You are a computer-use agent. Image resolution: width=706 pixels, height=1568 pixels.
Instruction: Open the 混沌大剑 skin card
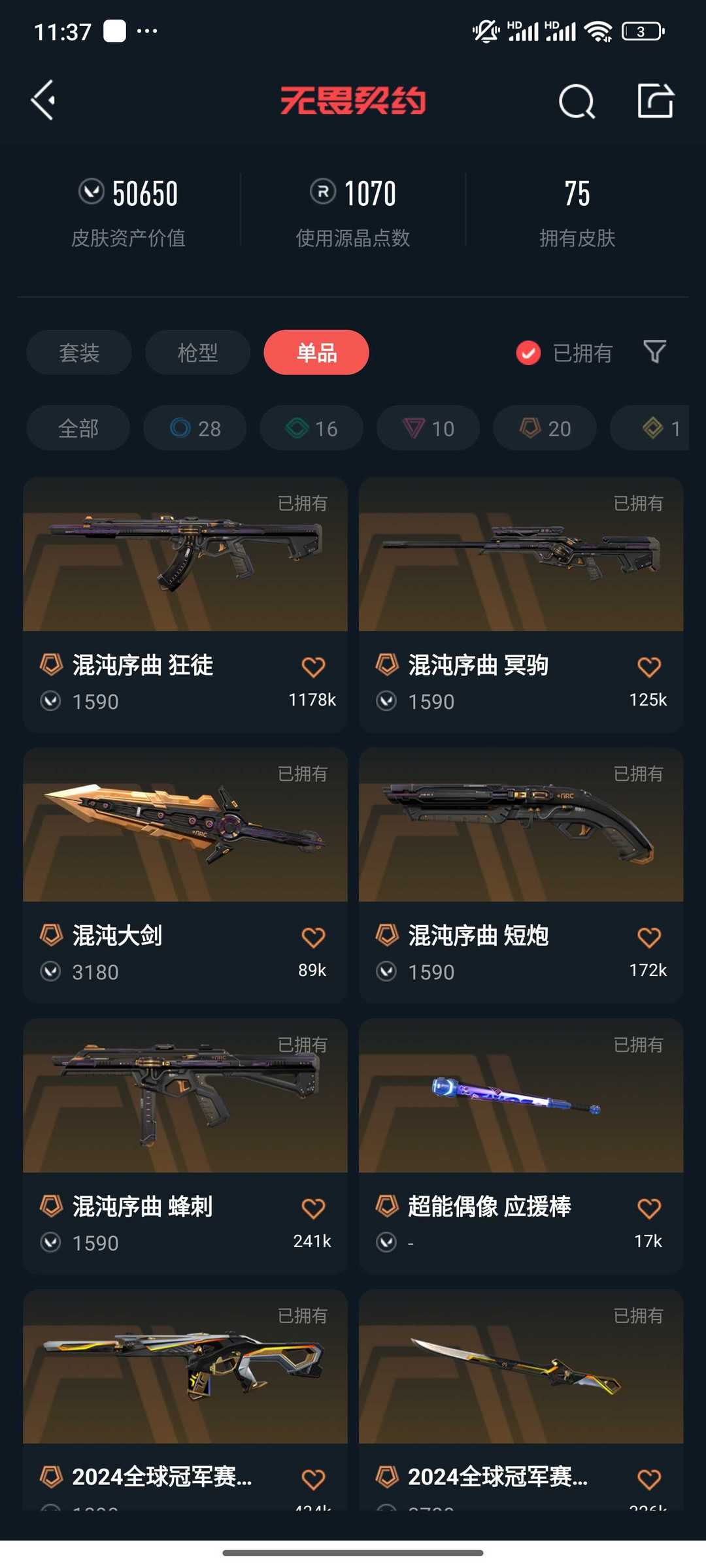coord(185,875)
